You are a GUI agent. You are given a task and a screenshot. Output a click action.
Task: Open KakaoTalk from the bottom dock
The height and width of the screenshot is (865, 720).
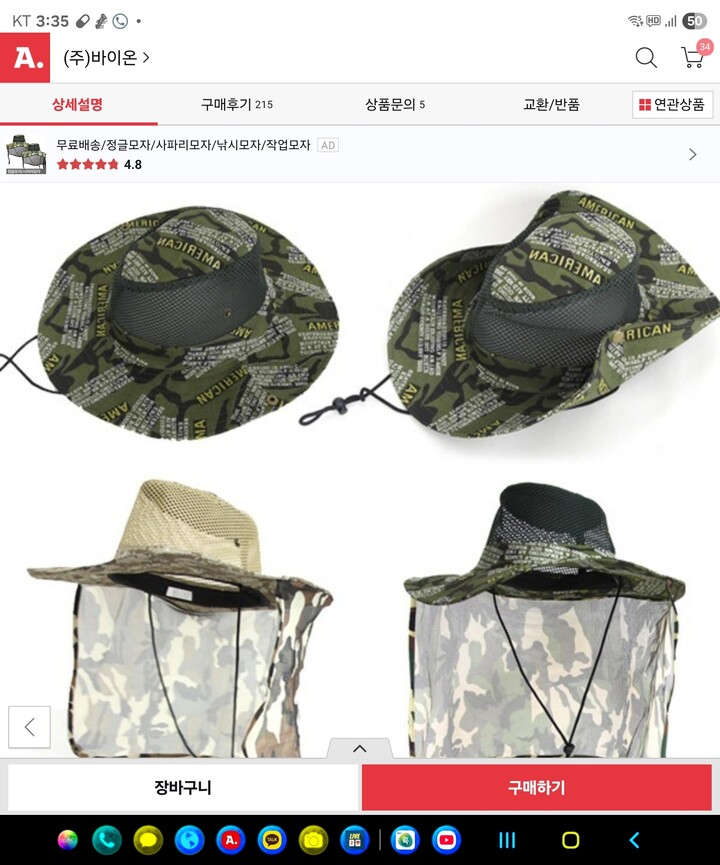[271, 840]
